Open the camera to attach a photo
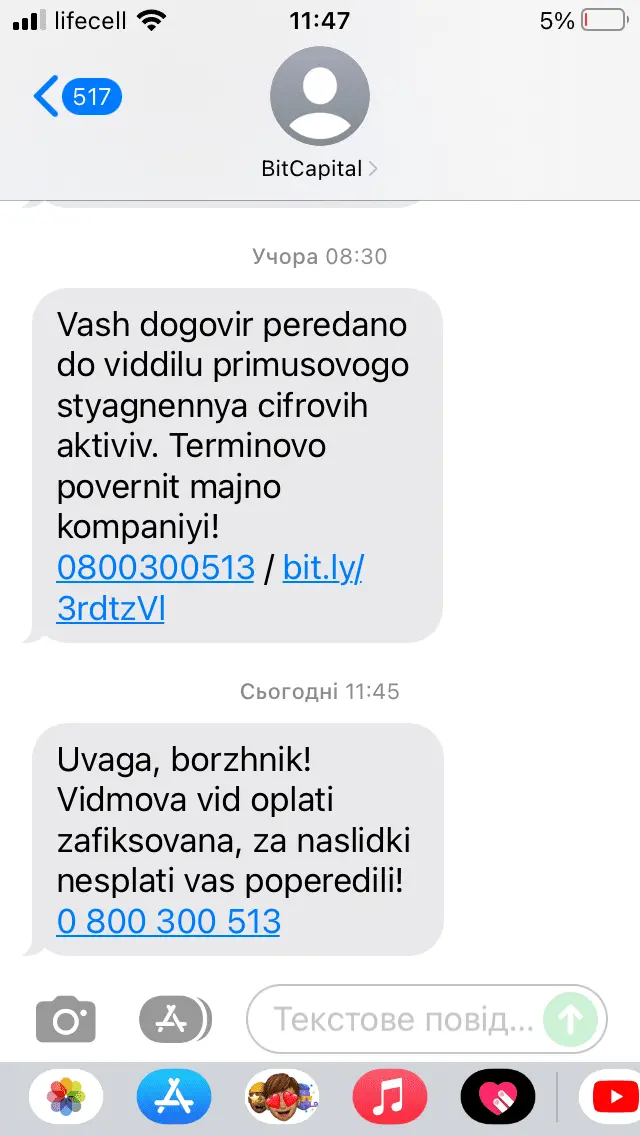Screen dimensions: 640x1136 [x=66, y=1020]
